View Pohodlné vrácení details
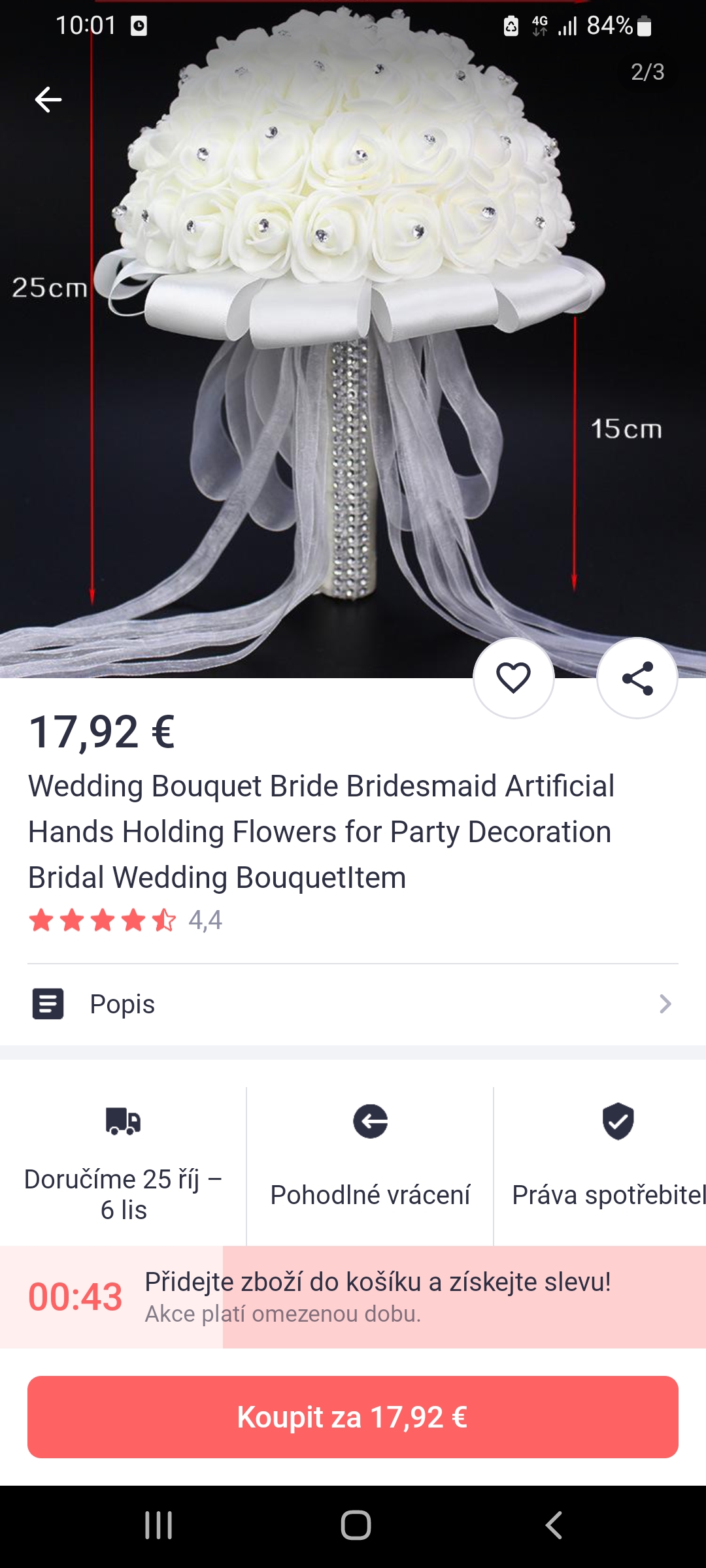The width and height of the screenshot is (706, 1568). coord(370,1166)
